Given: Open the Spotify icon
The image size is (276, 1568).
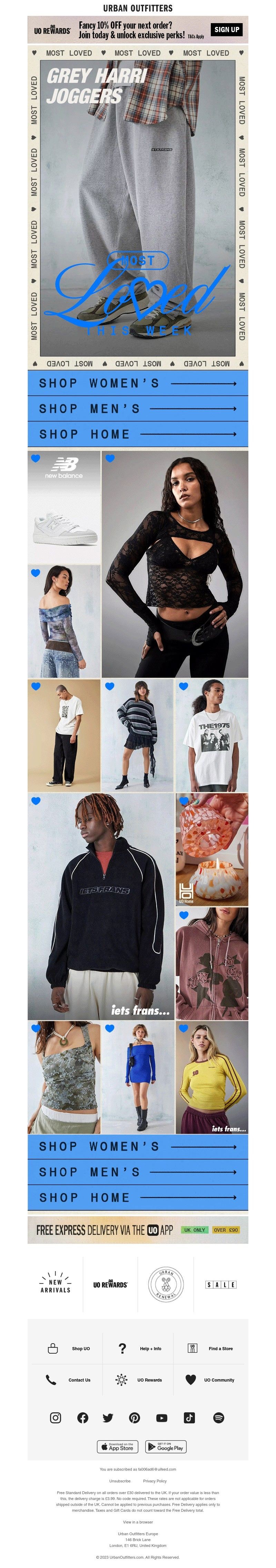Looking at the screenshot, I should click(219, 1417).
